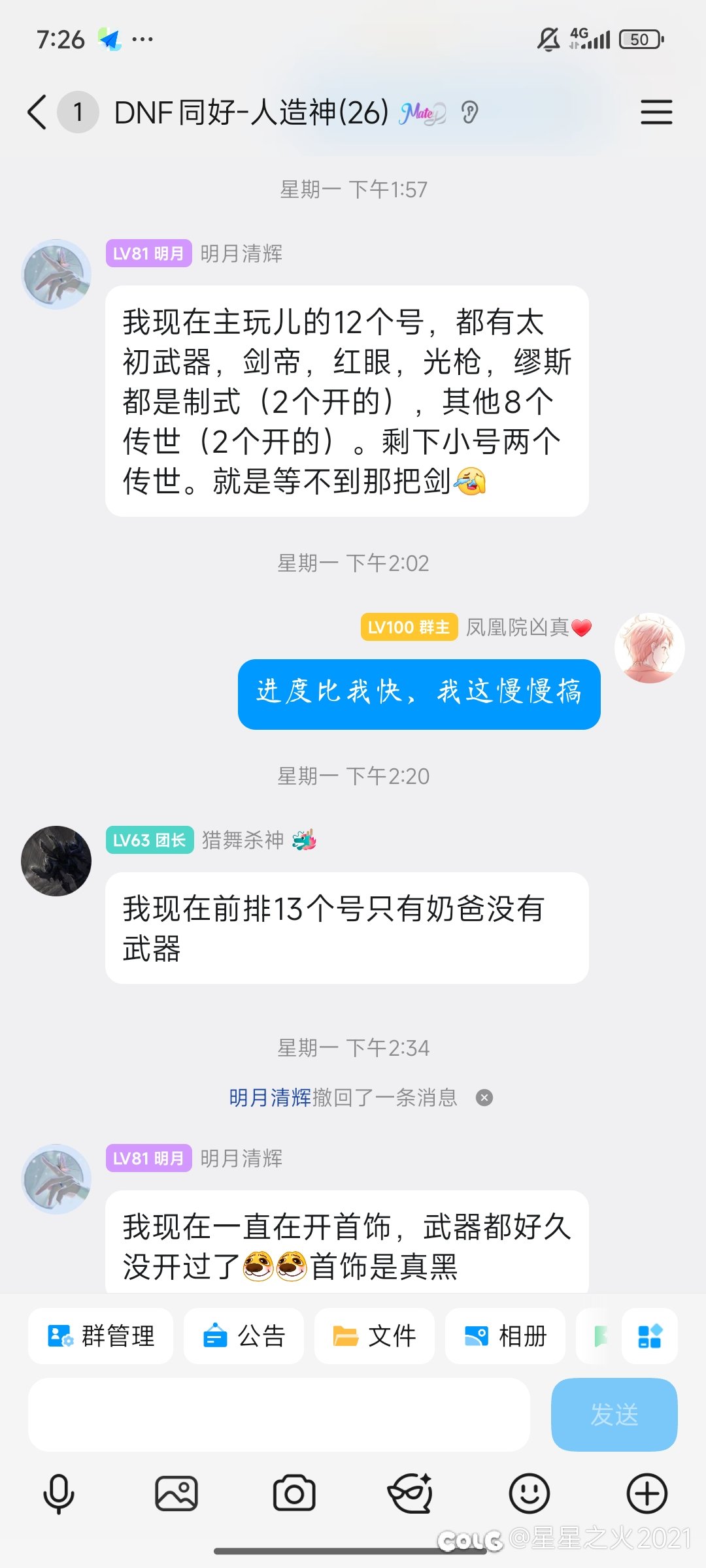Go back to the chat list
This screenshot has width=706, height=1568.
pyautogui.click(x=37, y=112)
